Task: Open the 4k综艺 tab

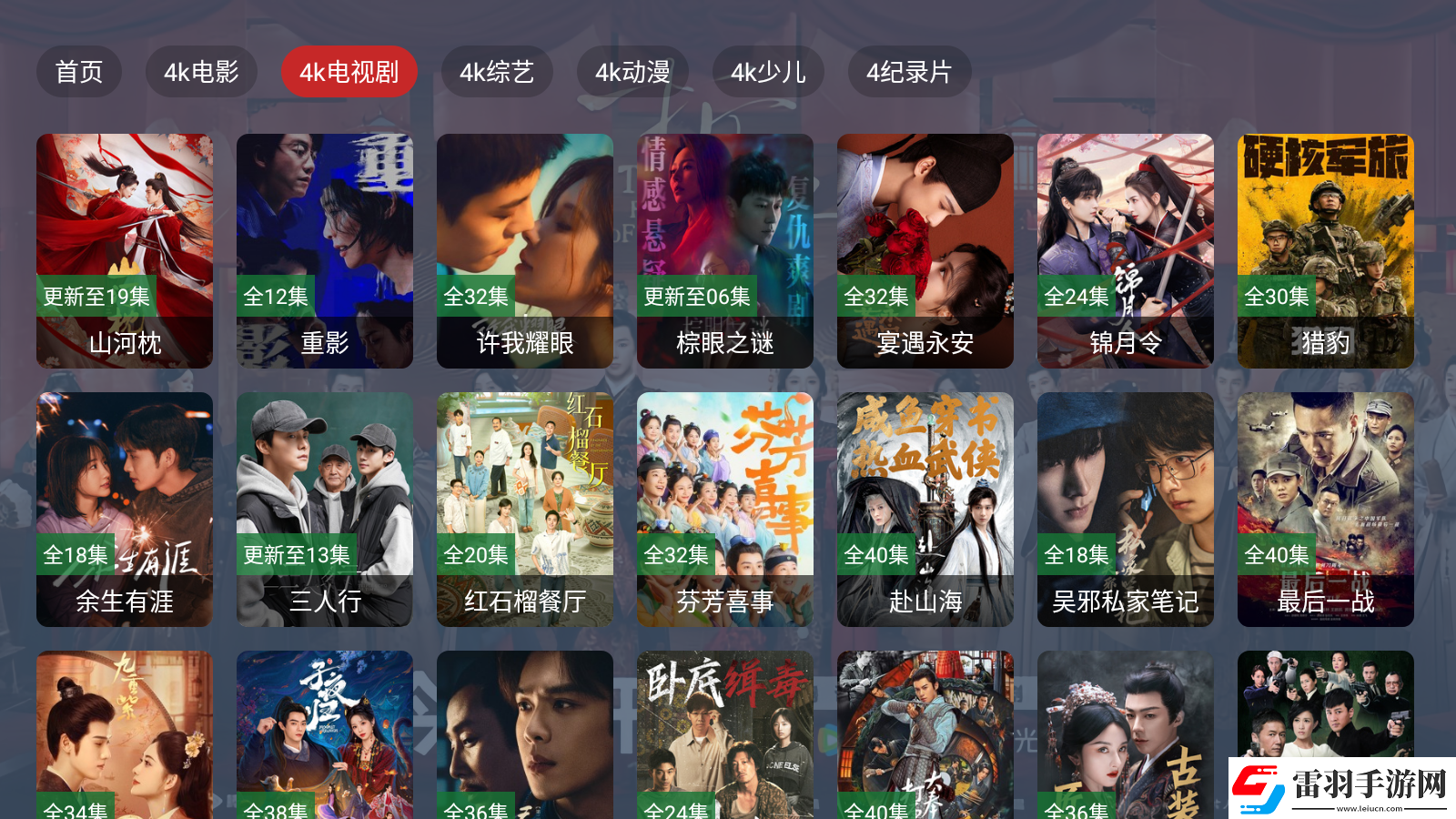Action: coord(497,72)
